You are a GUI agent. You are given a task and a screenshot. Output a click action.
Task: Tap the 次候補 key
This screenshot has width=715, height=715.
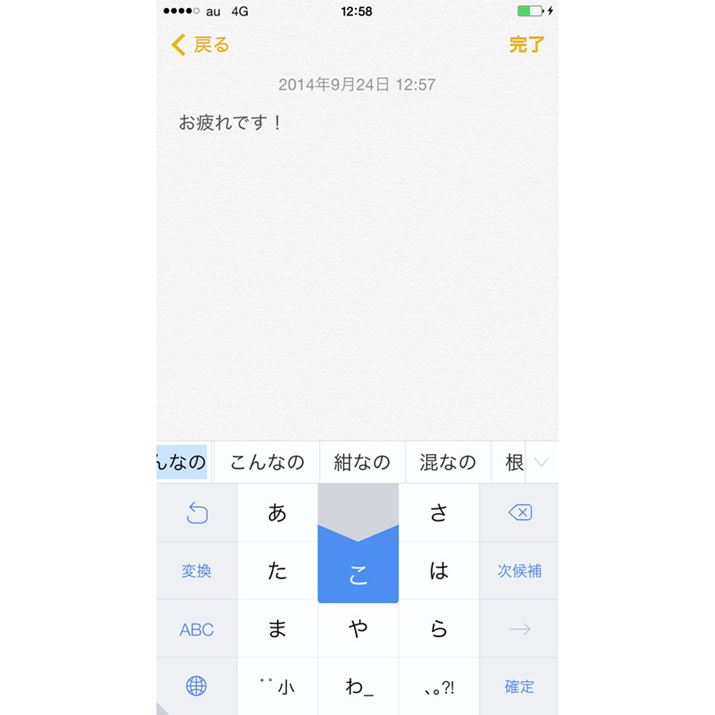pyautogui.click(x=519, y=571)
